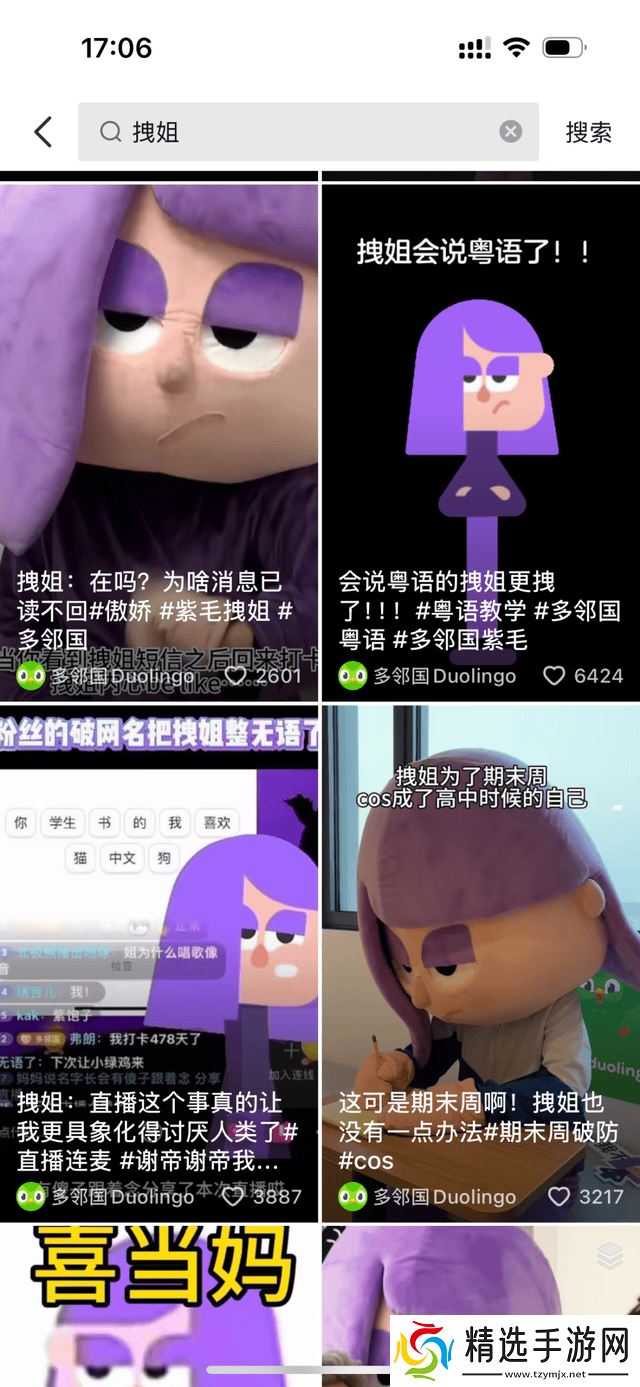Open the video about 直播连麦
The image size is (640, 1387).
(x=159, y=920)
